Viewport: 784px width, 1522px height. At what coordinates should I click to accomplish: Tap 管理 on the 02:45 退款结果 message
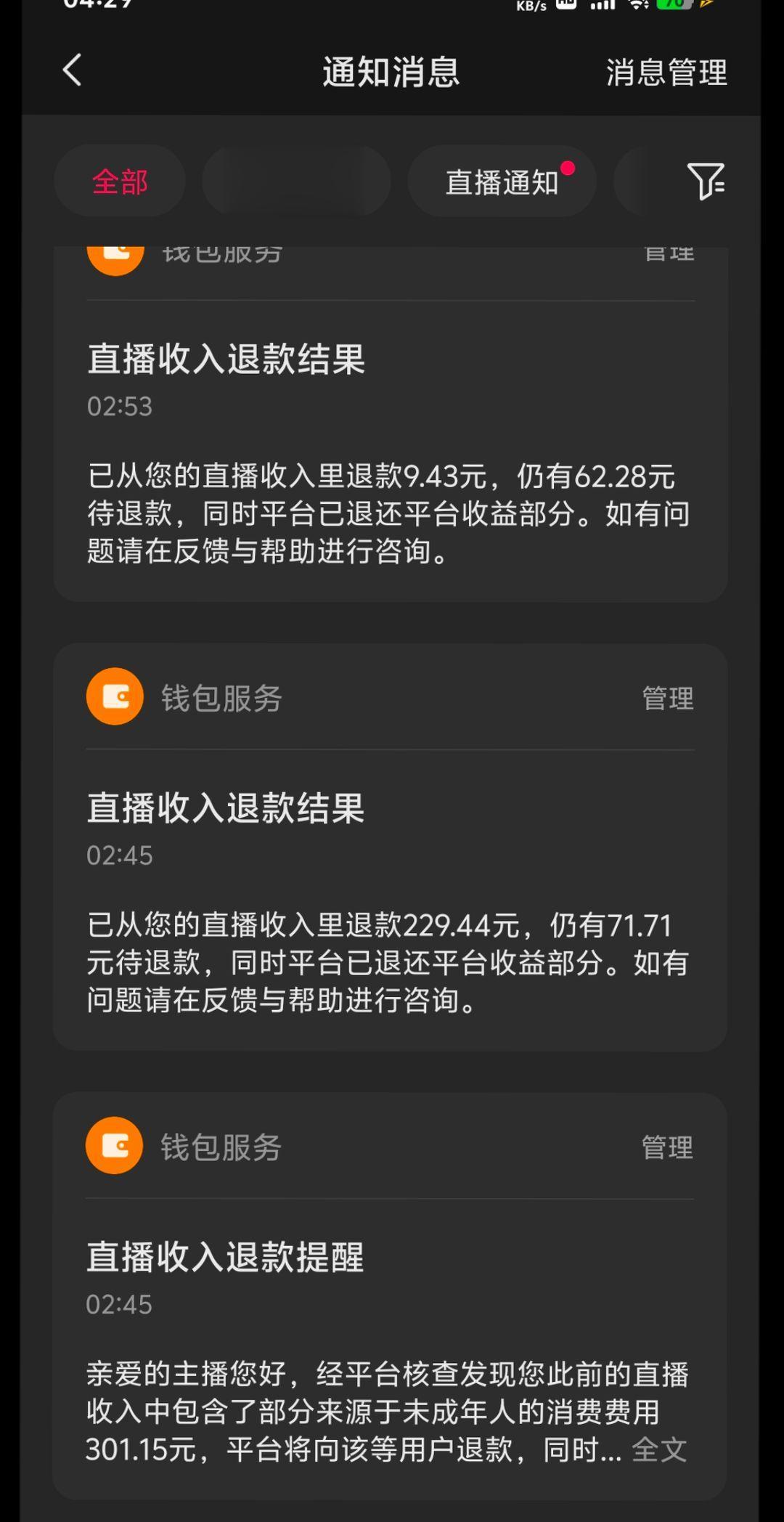coord(667,699)
